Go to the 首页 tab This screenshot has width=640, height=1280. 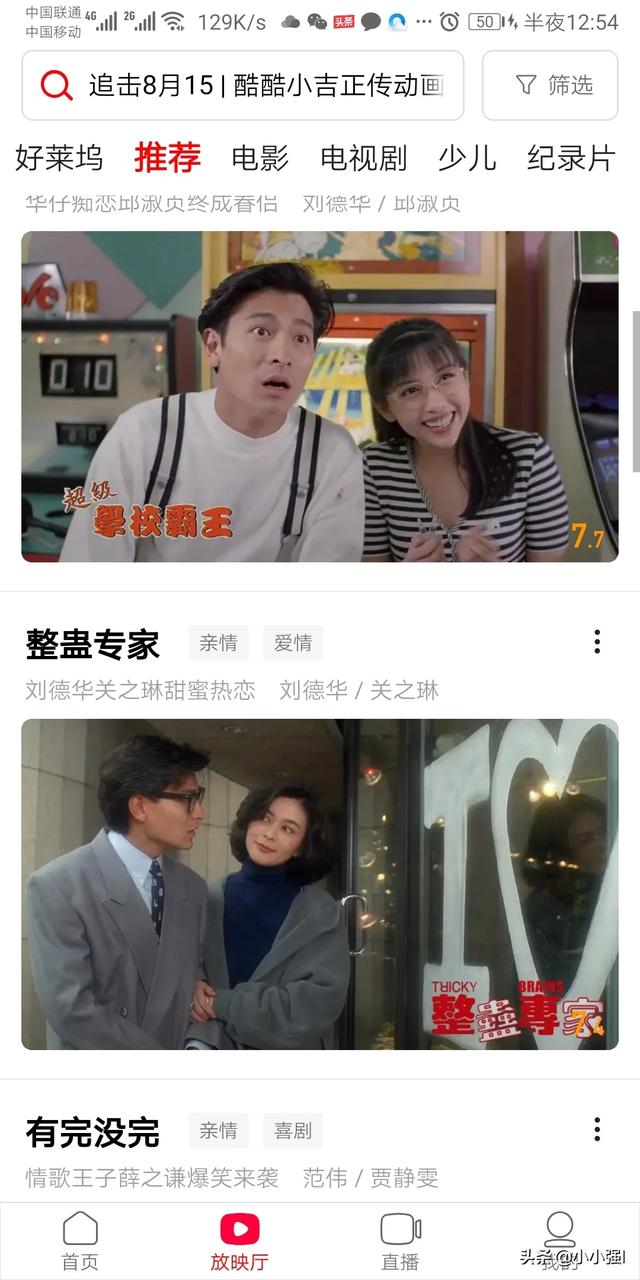pos(80,1241)
